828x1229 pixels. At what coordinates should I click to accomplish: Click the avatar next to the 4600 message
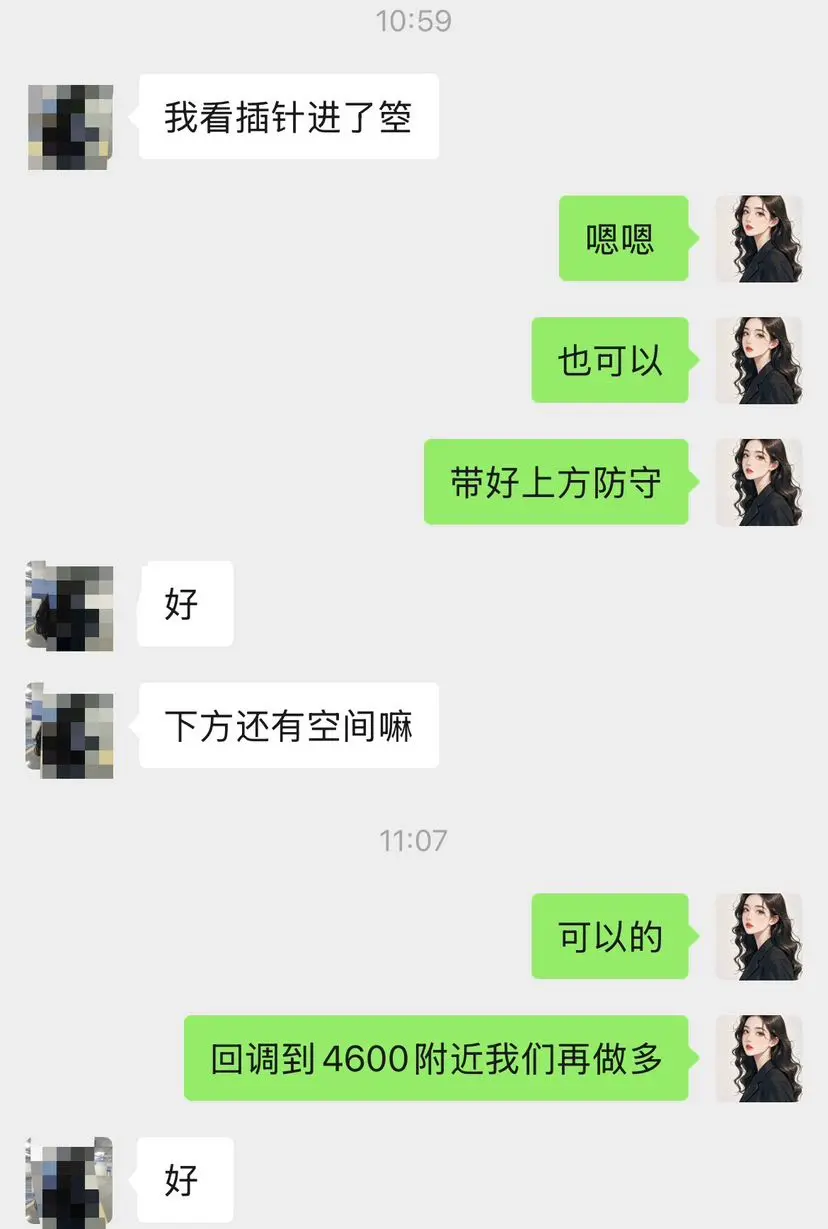click(759, 1060)
